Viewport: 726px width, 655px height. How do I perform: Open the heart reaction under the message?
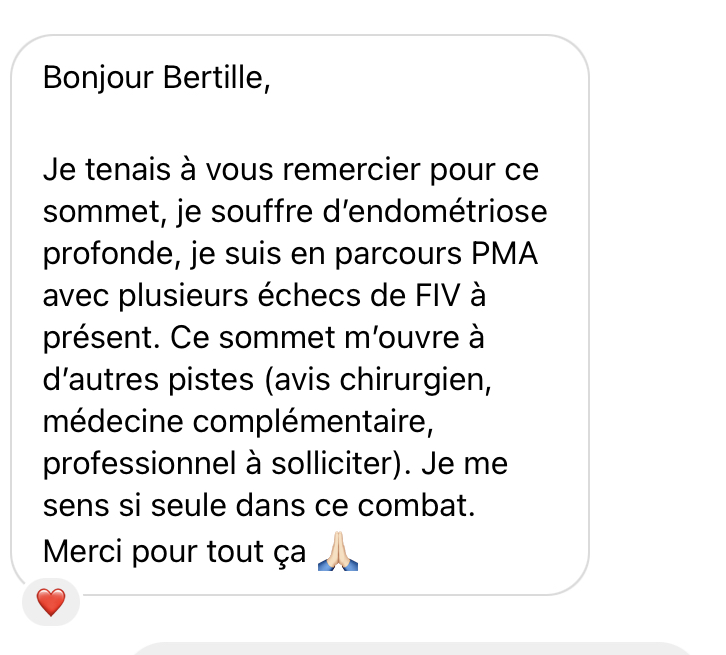pos(50,603)
